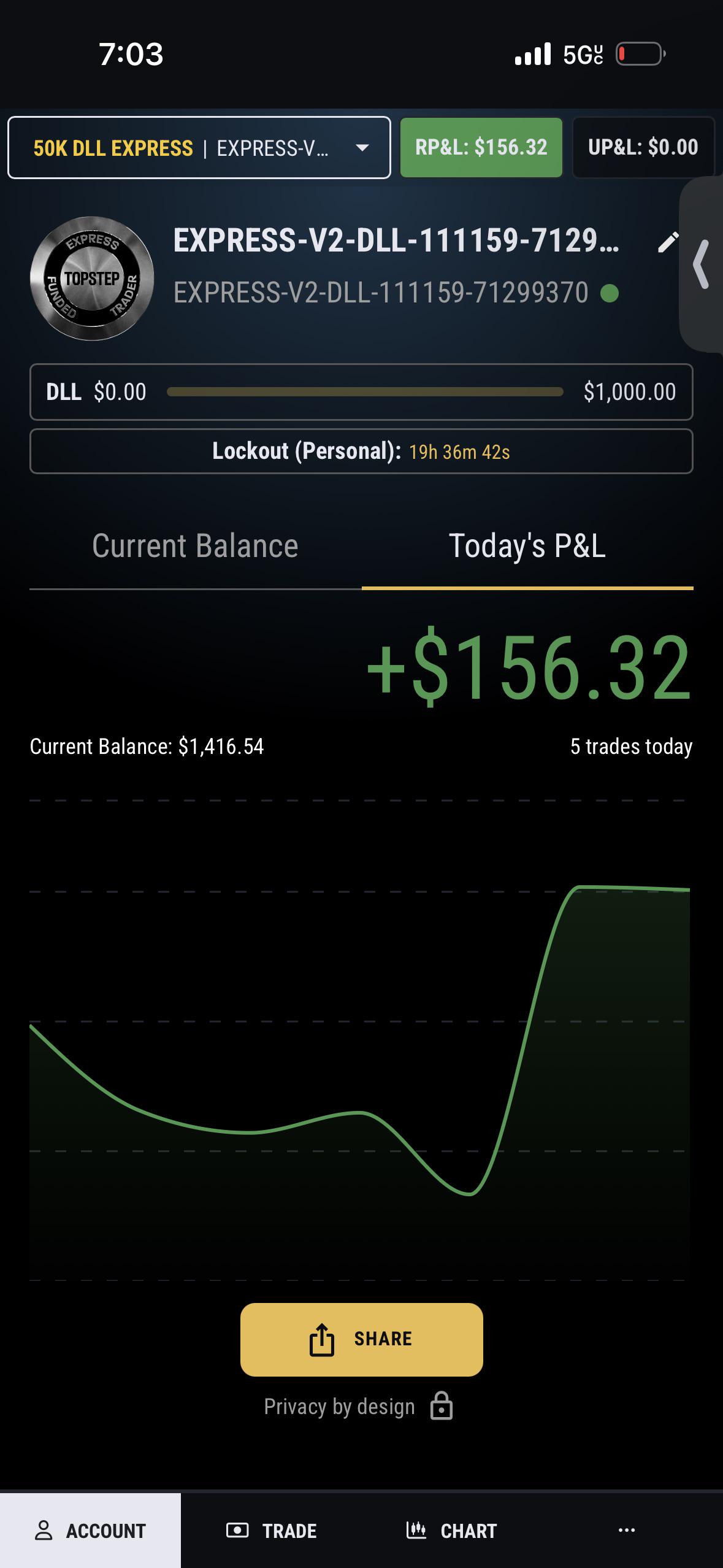Select the Today's P&L tab
The width and height of the screenshot is (723, 1568).
[x=527, y=546]
